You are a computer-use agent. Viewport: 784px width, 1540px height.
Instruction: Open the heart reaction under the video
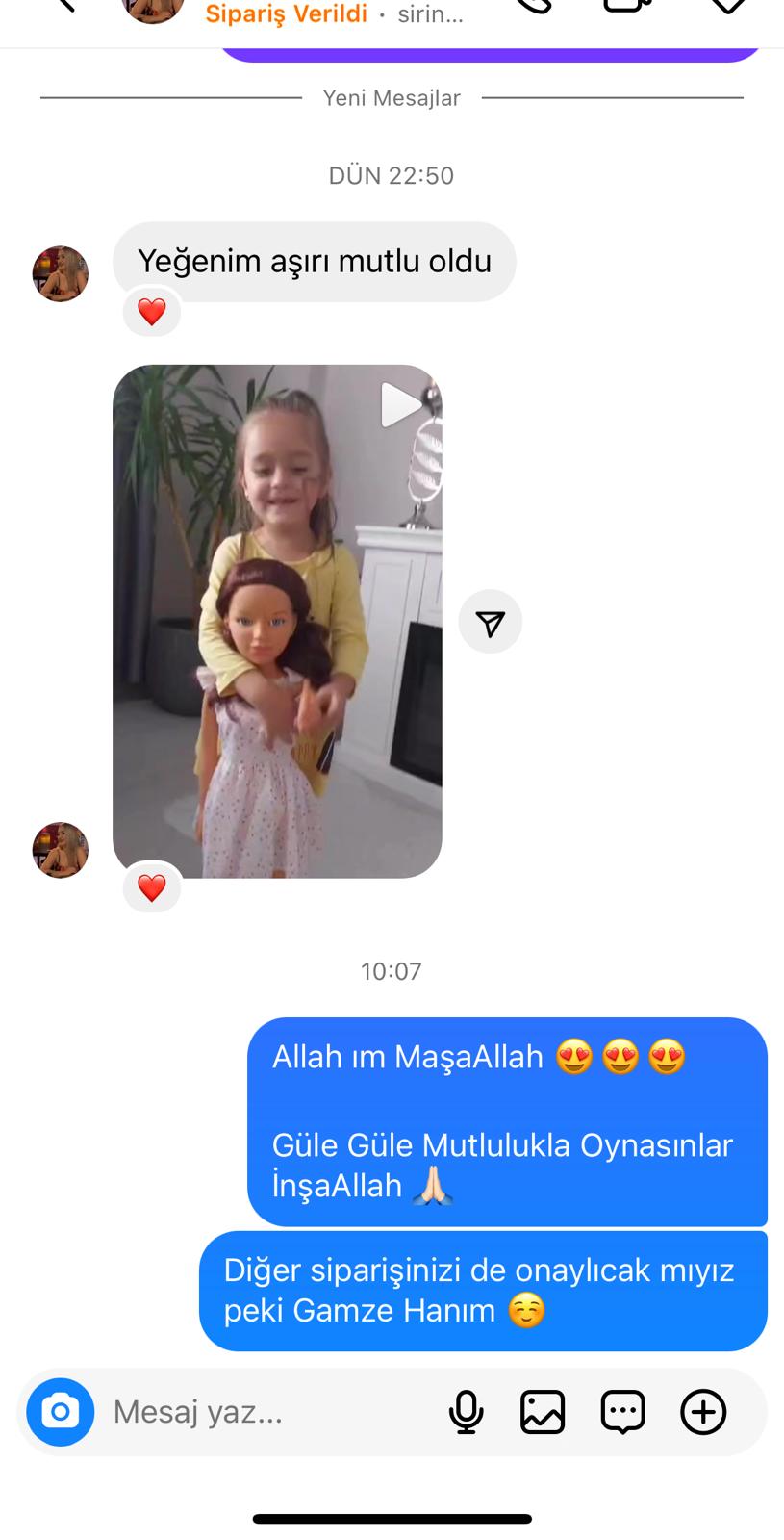coord(152,887)
